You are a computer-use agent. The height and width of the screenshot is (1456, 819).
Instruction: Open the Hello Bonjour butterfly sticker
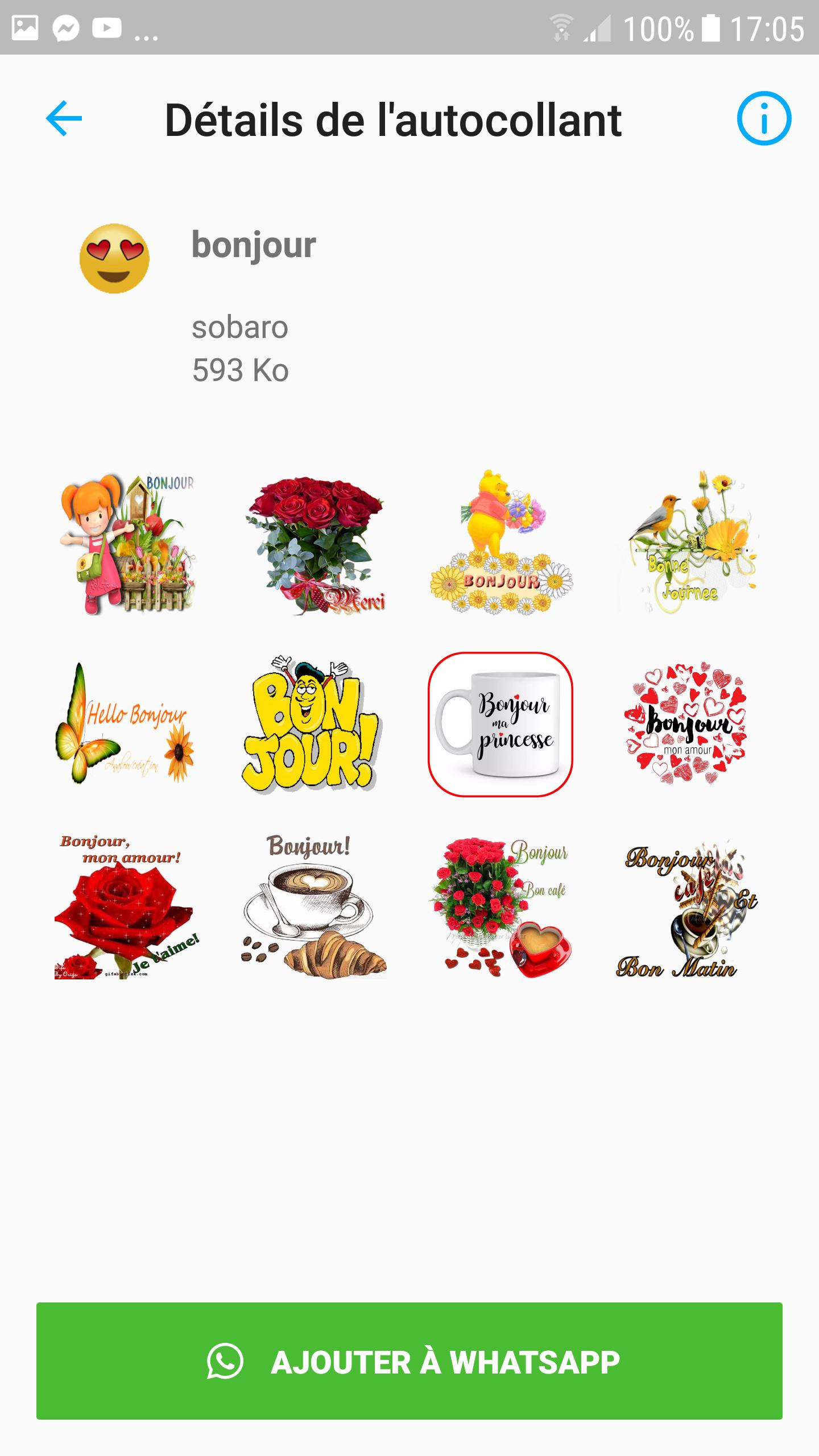(127, 724)
